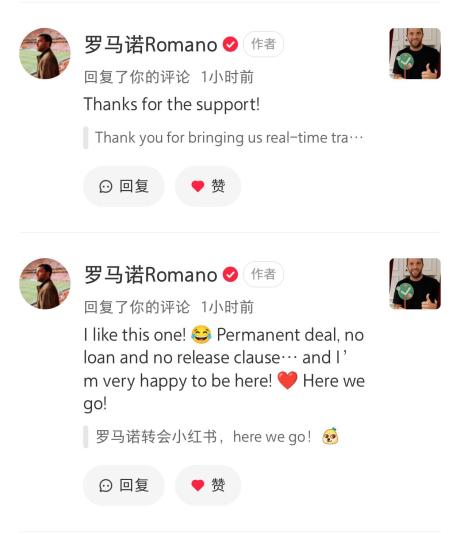
Task: Open quoted comment '罗马诺转会小红书, here we go!'
Action: [211, 437]
